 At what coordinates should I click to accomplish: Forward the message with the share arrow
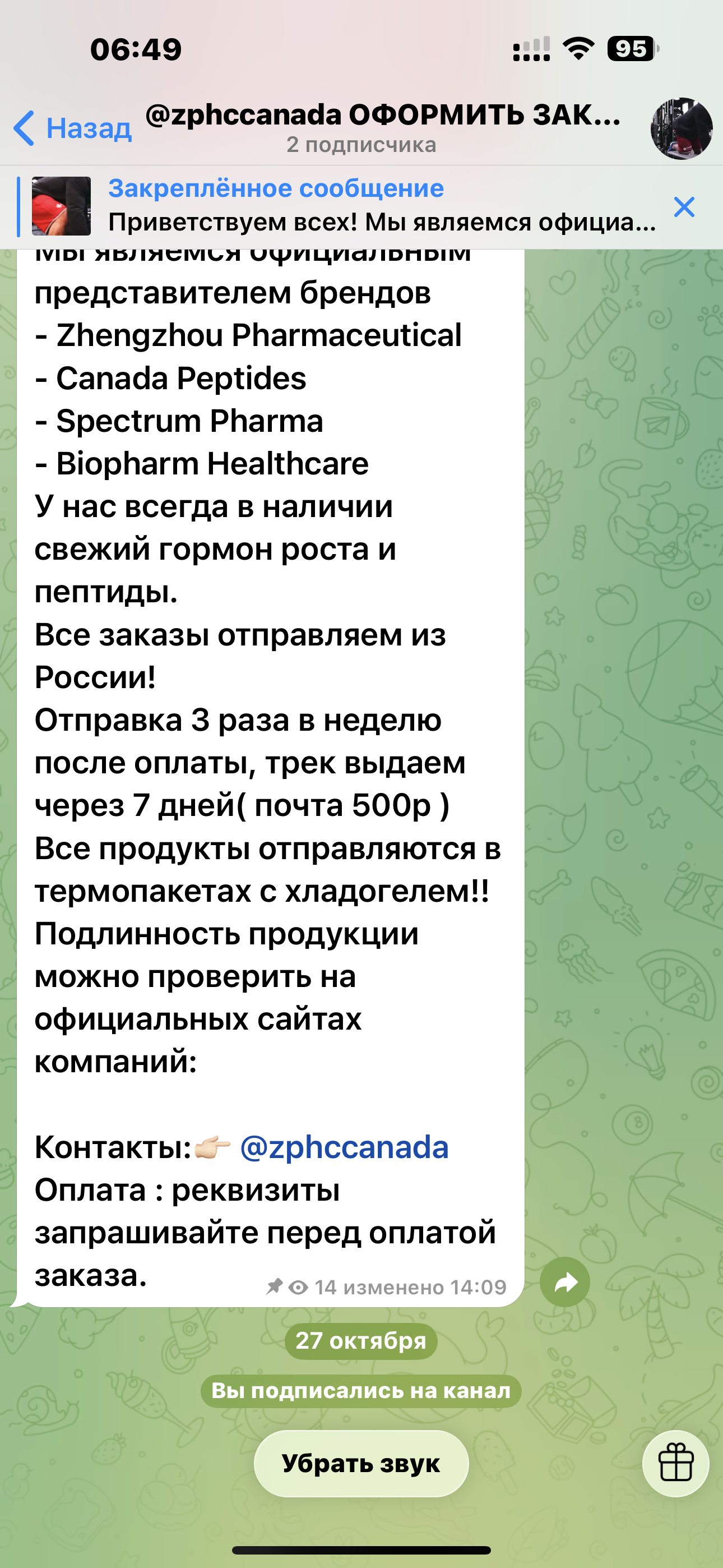(566, 1283)
